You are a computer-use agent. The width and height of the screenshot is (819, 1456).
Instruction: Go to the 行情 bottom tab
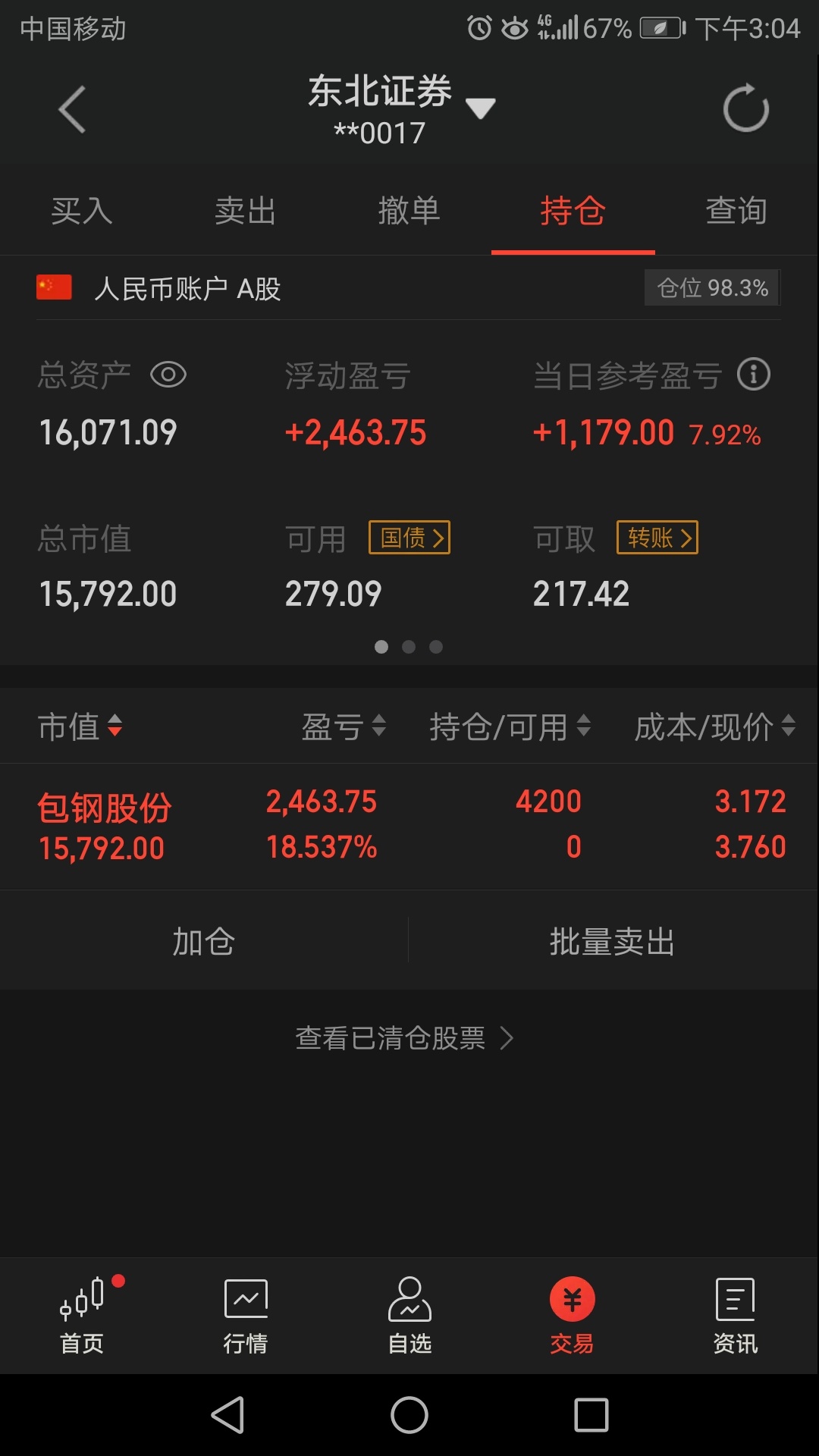[246, 1316]
